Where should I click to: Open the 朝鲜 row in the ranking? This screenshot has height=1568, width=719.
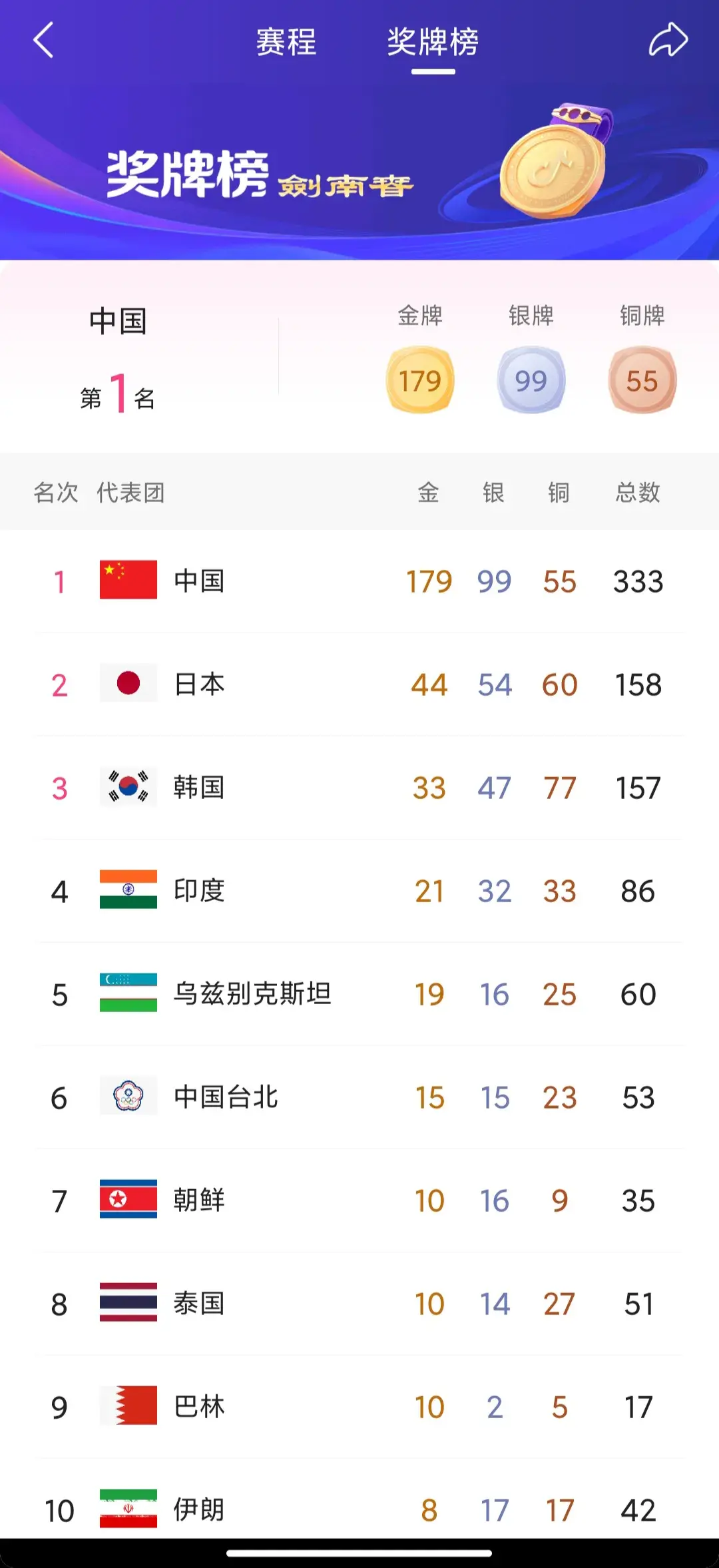click(x=359, y=1200)
